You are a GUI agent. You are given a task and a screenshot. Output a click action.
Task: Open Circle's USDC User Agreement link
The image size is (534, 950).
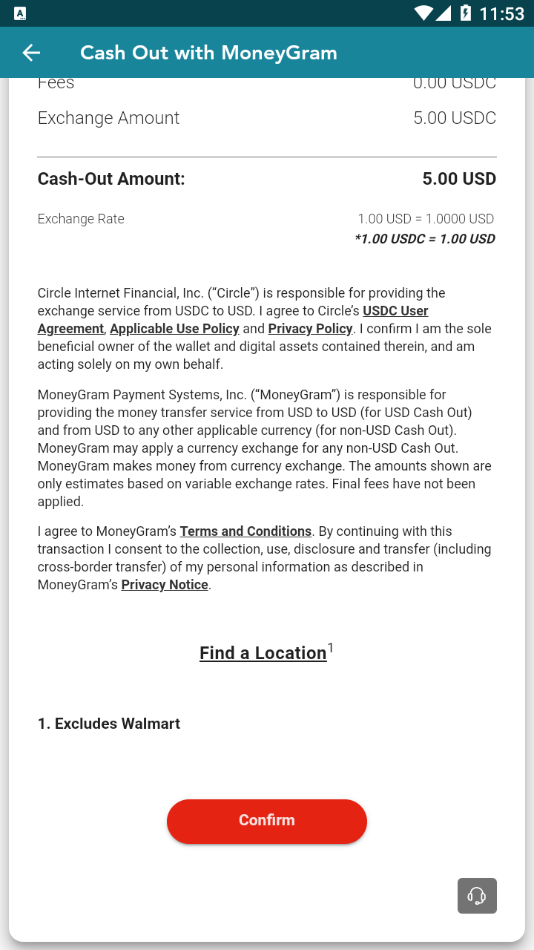pos(395,311)
